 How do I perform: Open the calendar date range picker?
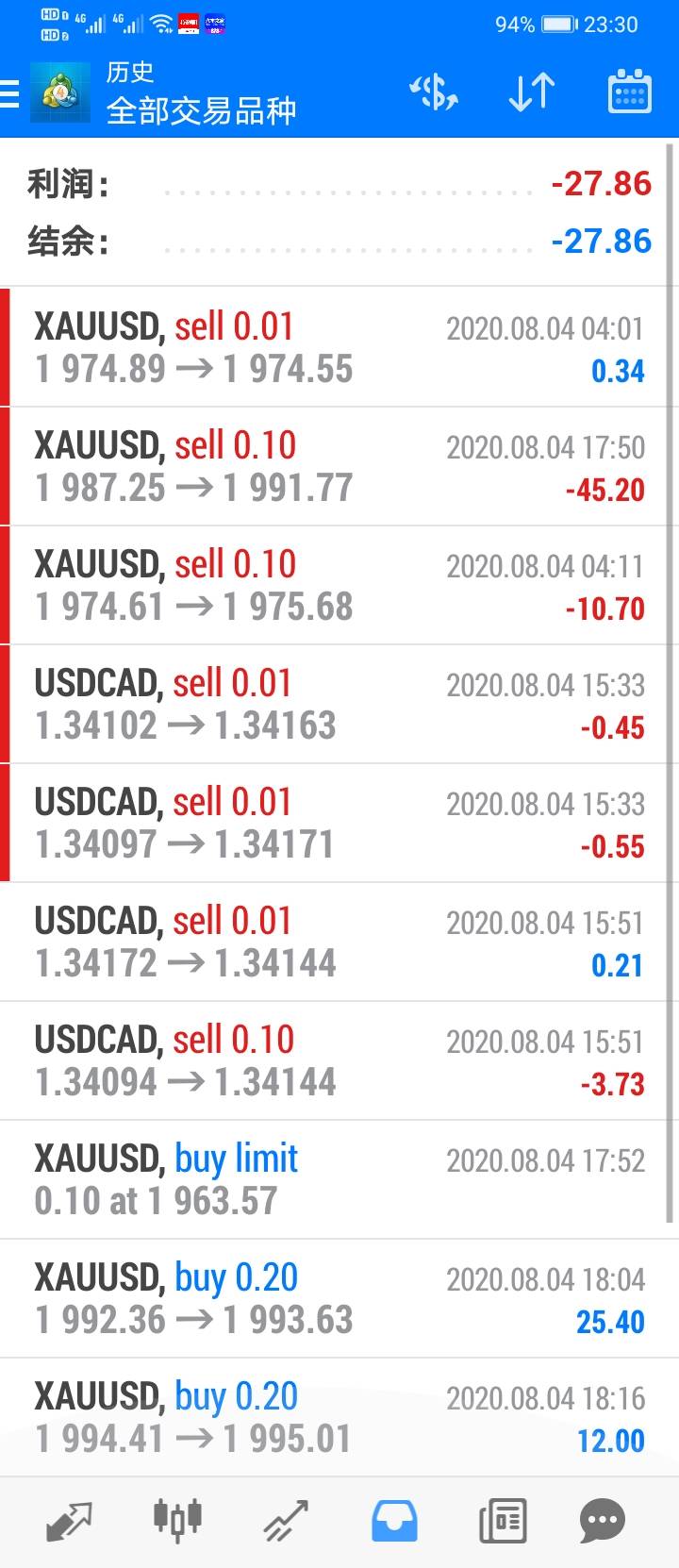pyautogui.click(x=629, y=92)
